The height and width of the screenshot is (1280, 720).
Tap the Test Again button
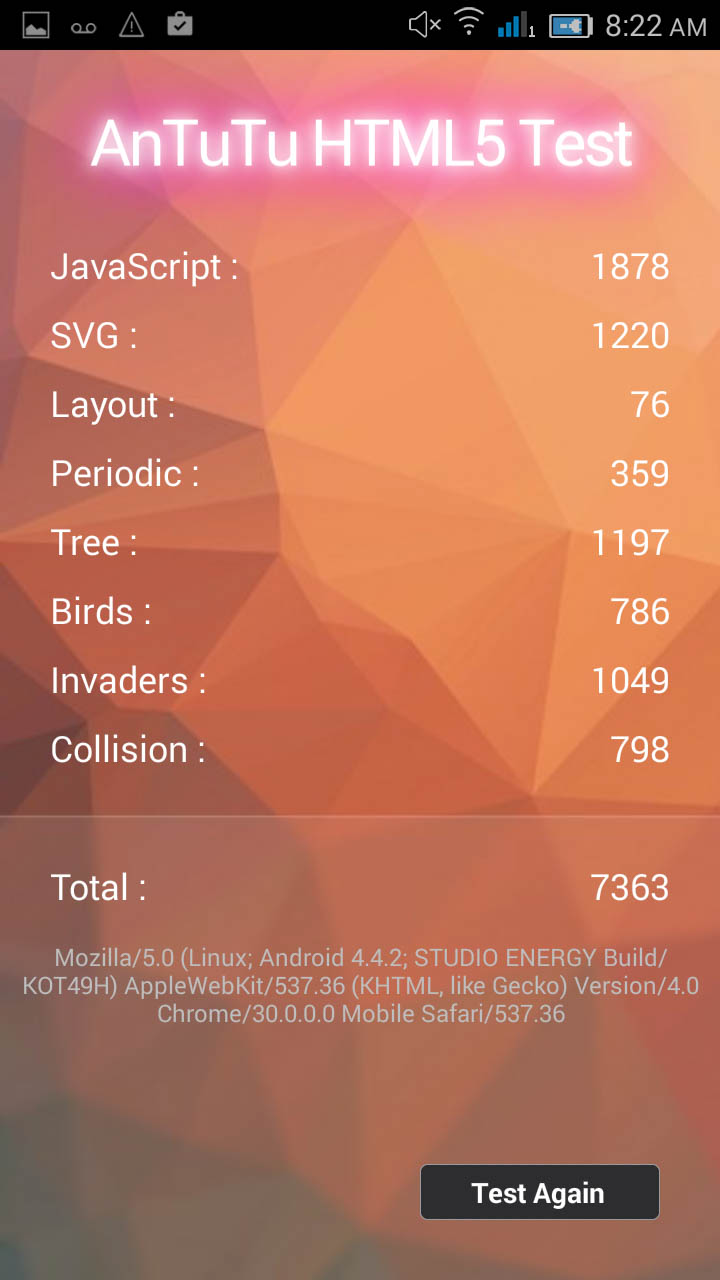coord(539,1192)
